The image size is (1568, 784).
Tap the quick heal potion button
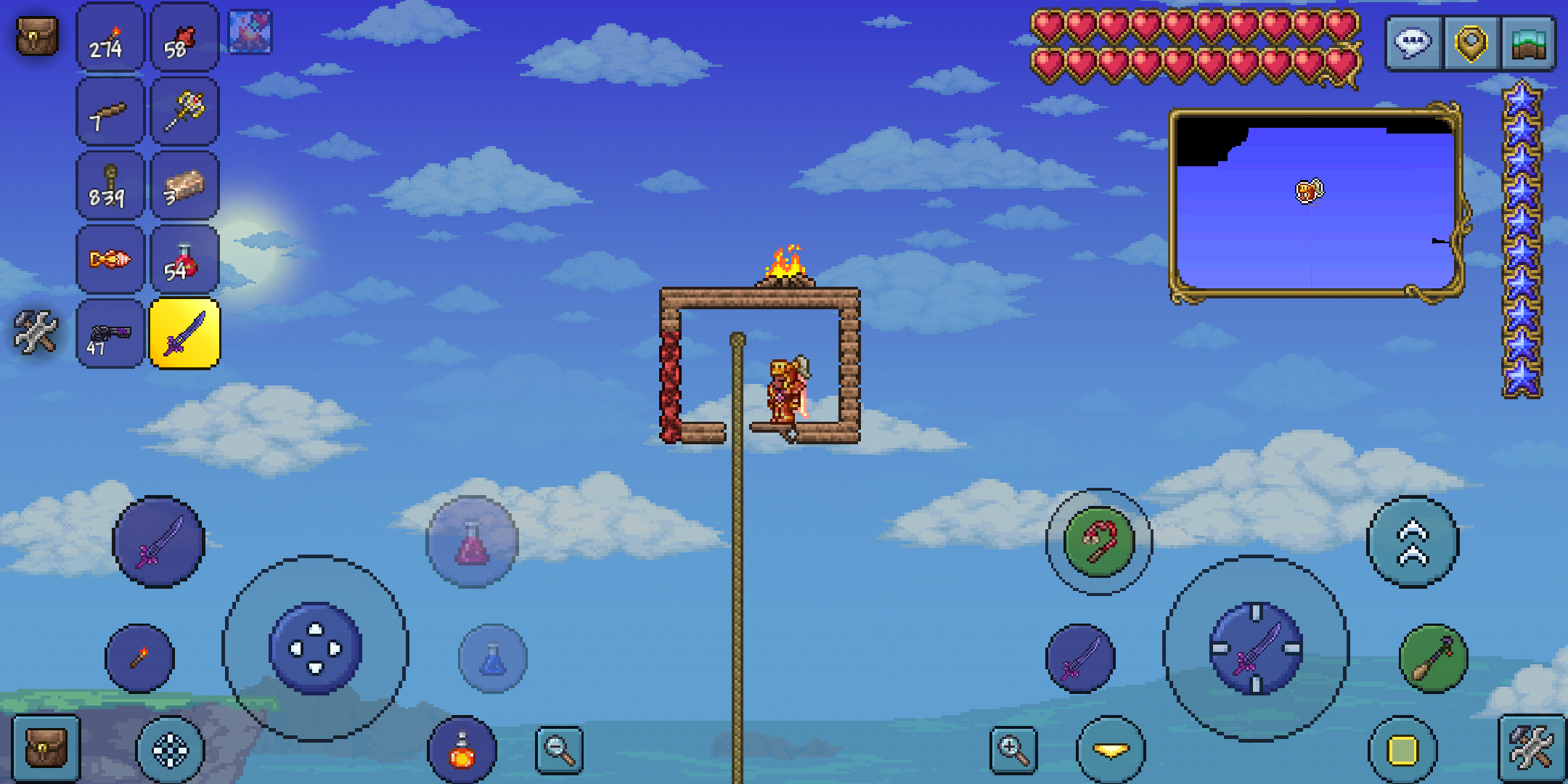click(472, 542)
